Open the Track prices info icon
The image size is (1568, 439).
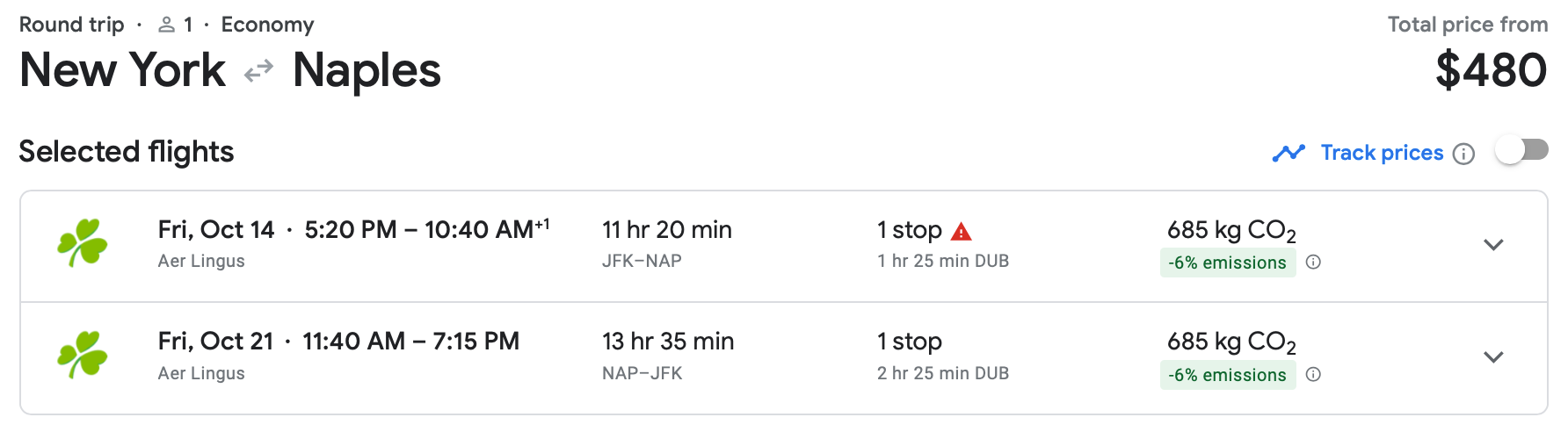coord(1463,154)
